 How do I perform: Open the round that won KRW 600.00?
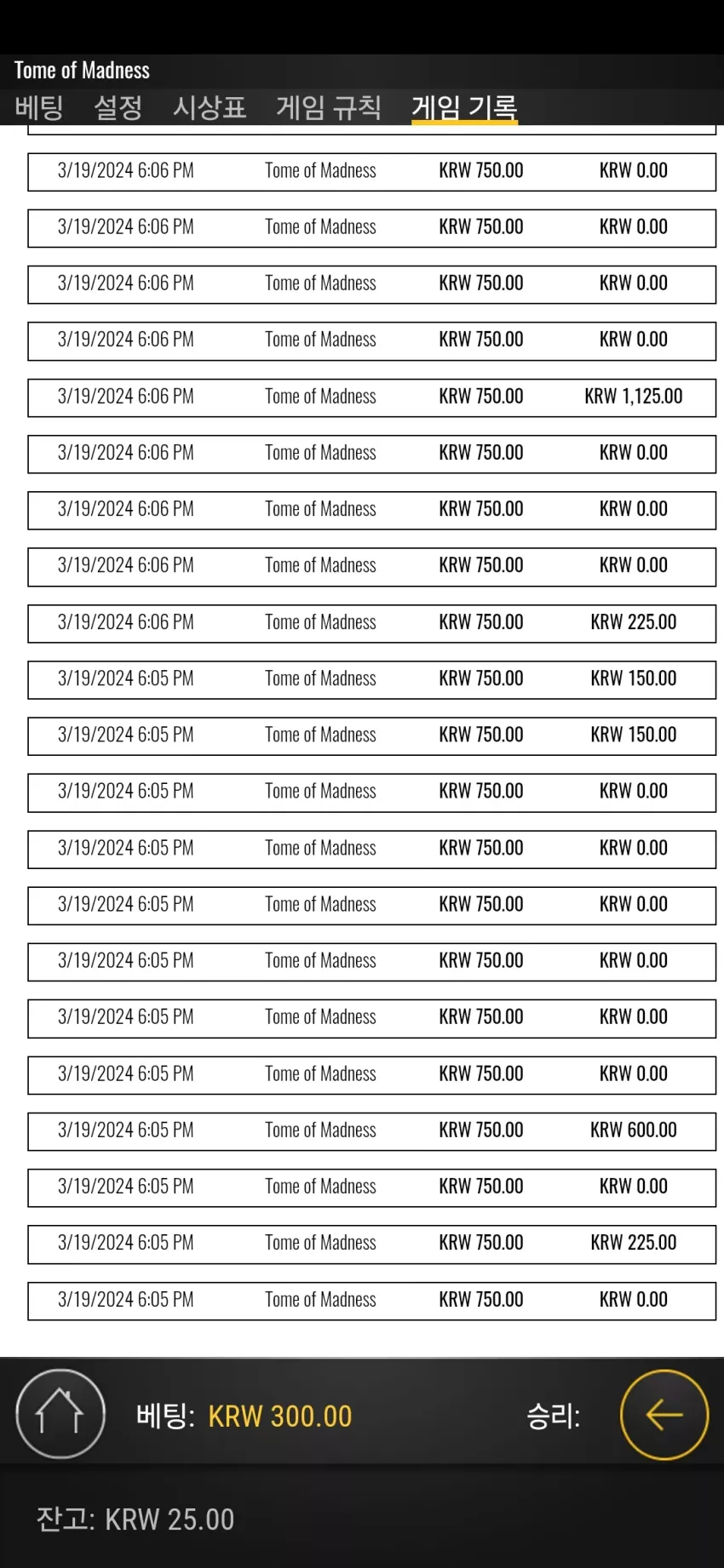(x=371, y=1131)
